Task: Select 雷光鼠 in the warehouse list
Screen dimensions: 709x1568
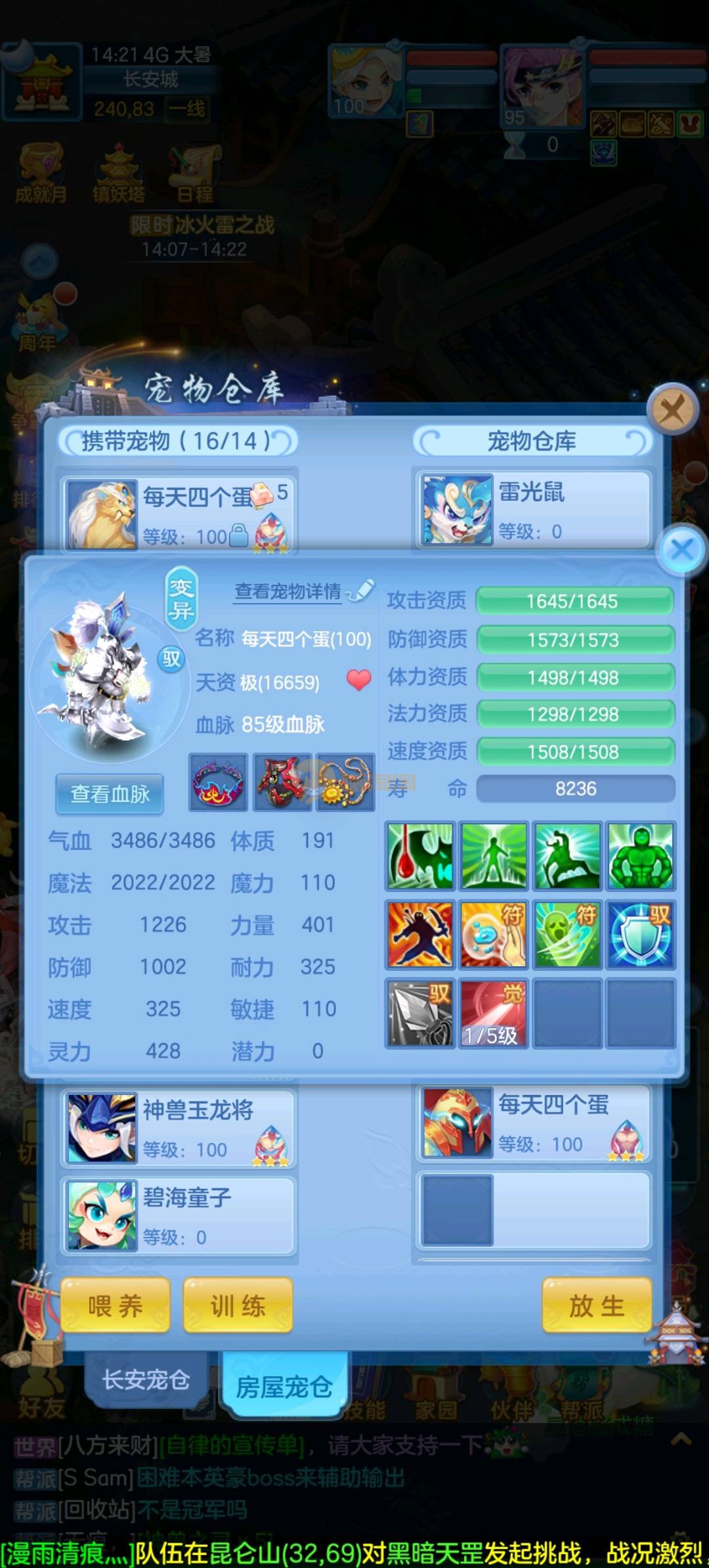Action: tap(533, 510)
